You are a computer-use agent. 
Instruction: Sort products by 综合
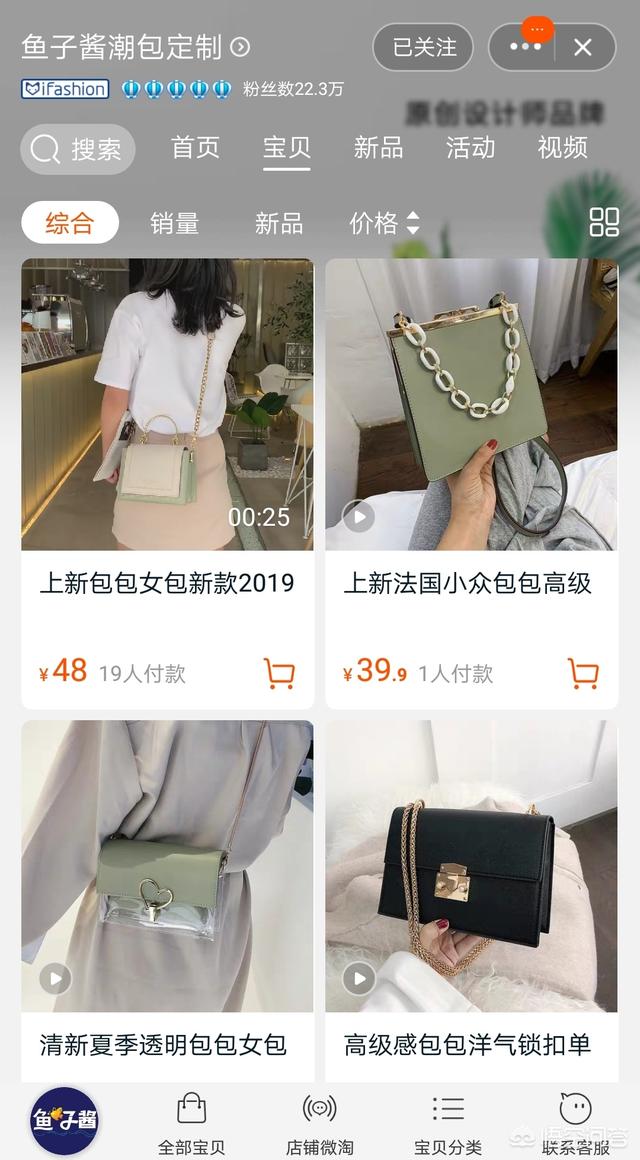tap(70, 223)
